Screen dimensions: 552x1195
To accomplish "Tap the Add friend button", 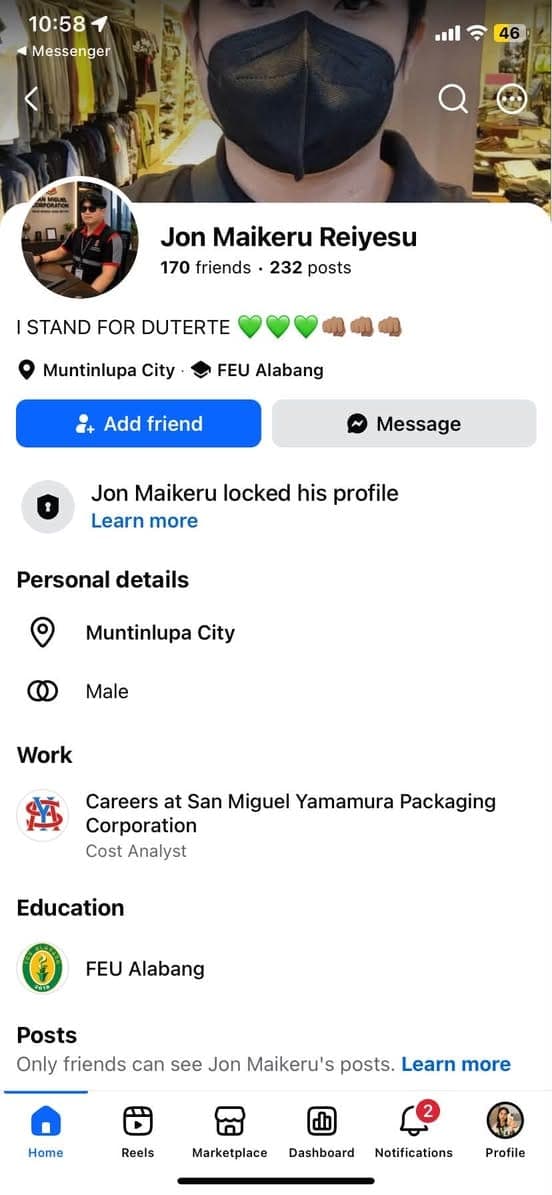I will (139, 424).
